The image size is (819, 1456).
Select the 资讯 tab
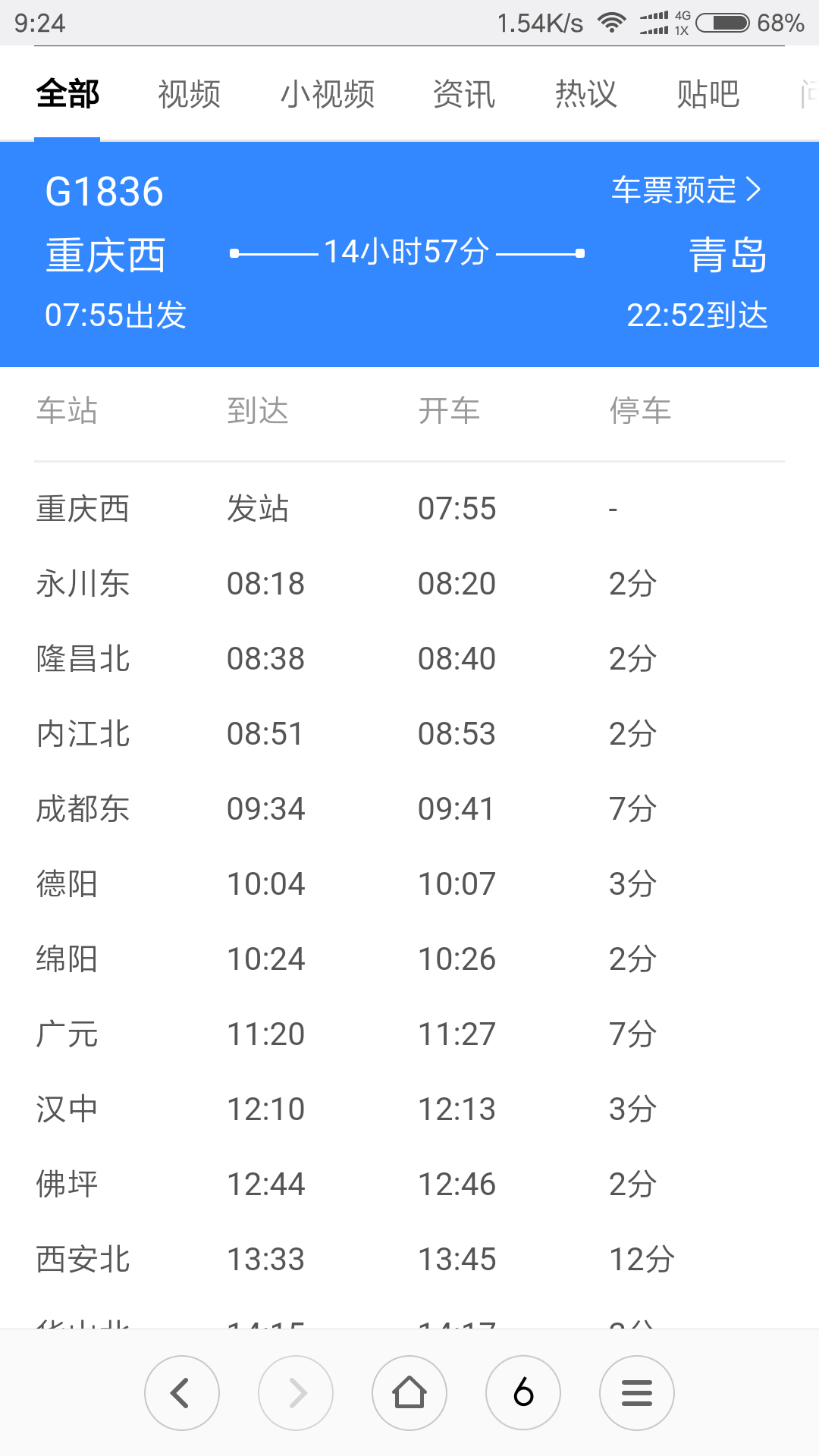pyautogui.click(x=464, y=95)
